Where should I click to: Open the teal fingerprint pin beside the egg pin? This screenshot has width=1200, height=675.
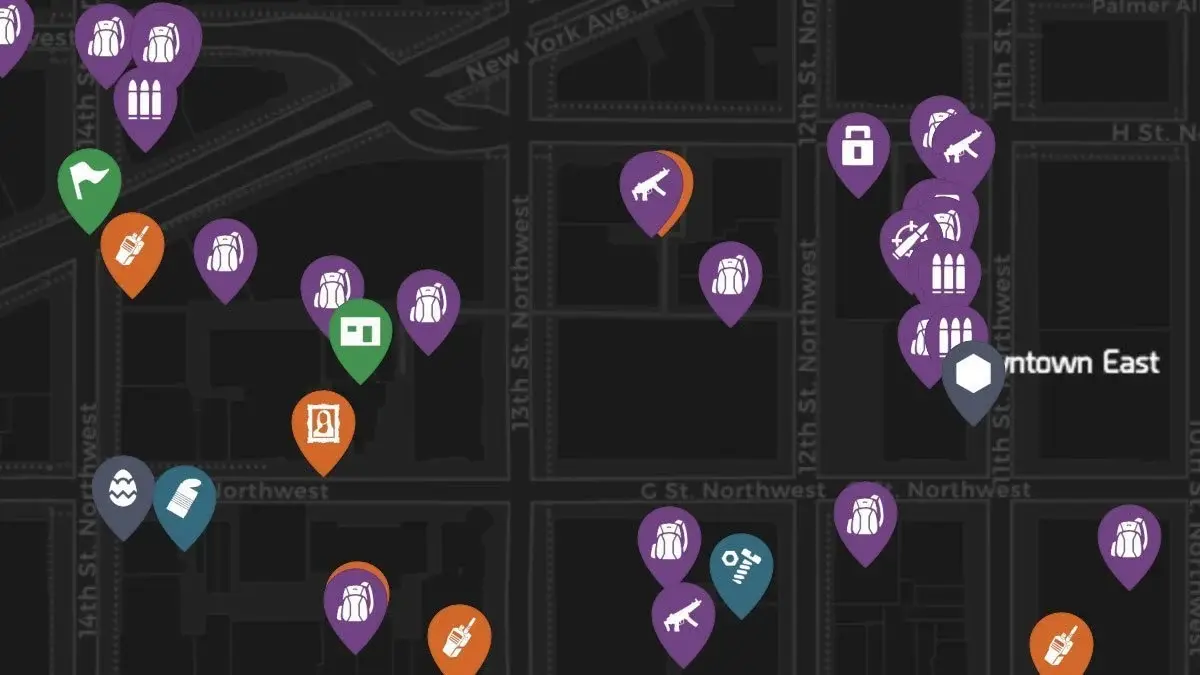pos(185,498)
